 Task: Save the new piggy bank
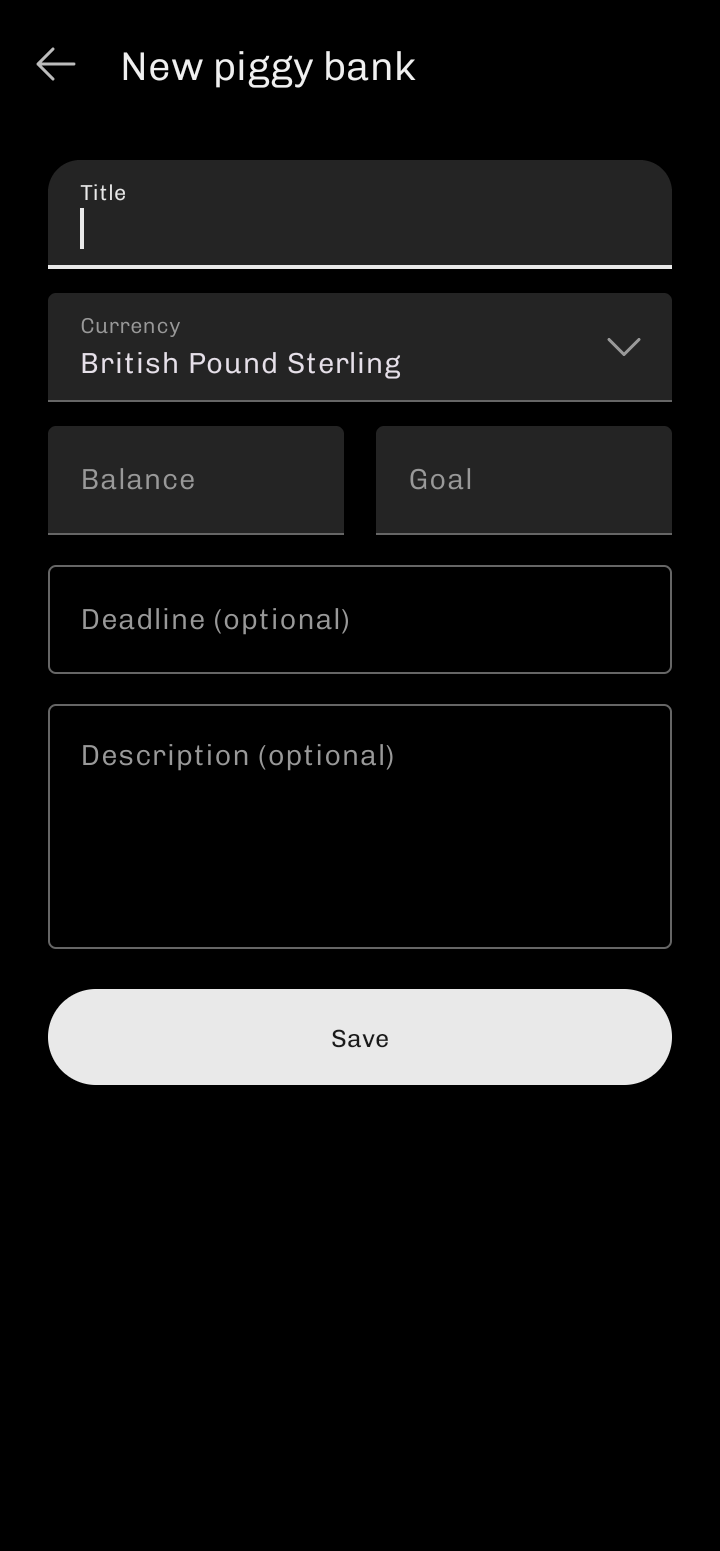point(360,1037)
